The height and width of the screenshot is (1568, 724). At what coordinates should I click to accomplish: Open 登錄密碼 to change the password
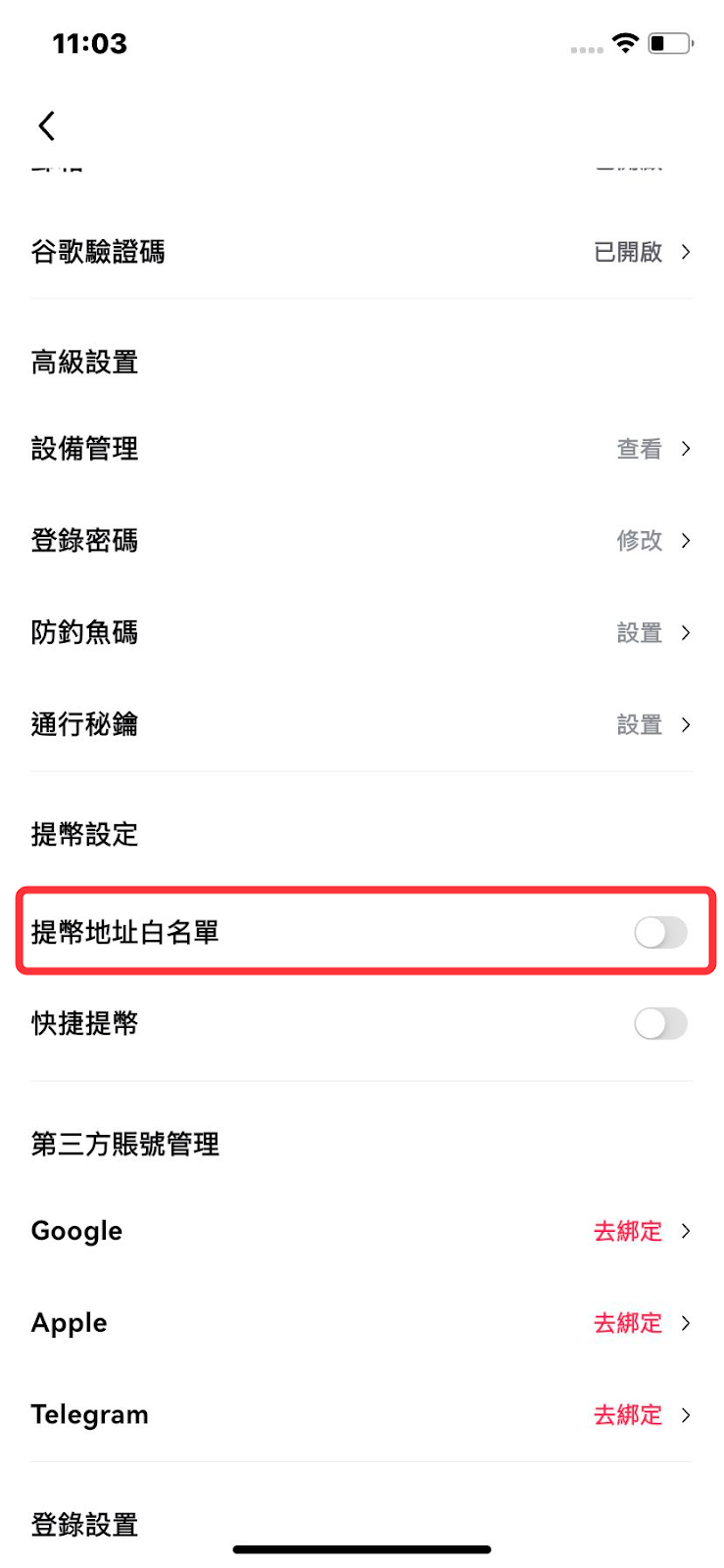coord(362,541)
